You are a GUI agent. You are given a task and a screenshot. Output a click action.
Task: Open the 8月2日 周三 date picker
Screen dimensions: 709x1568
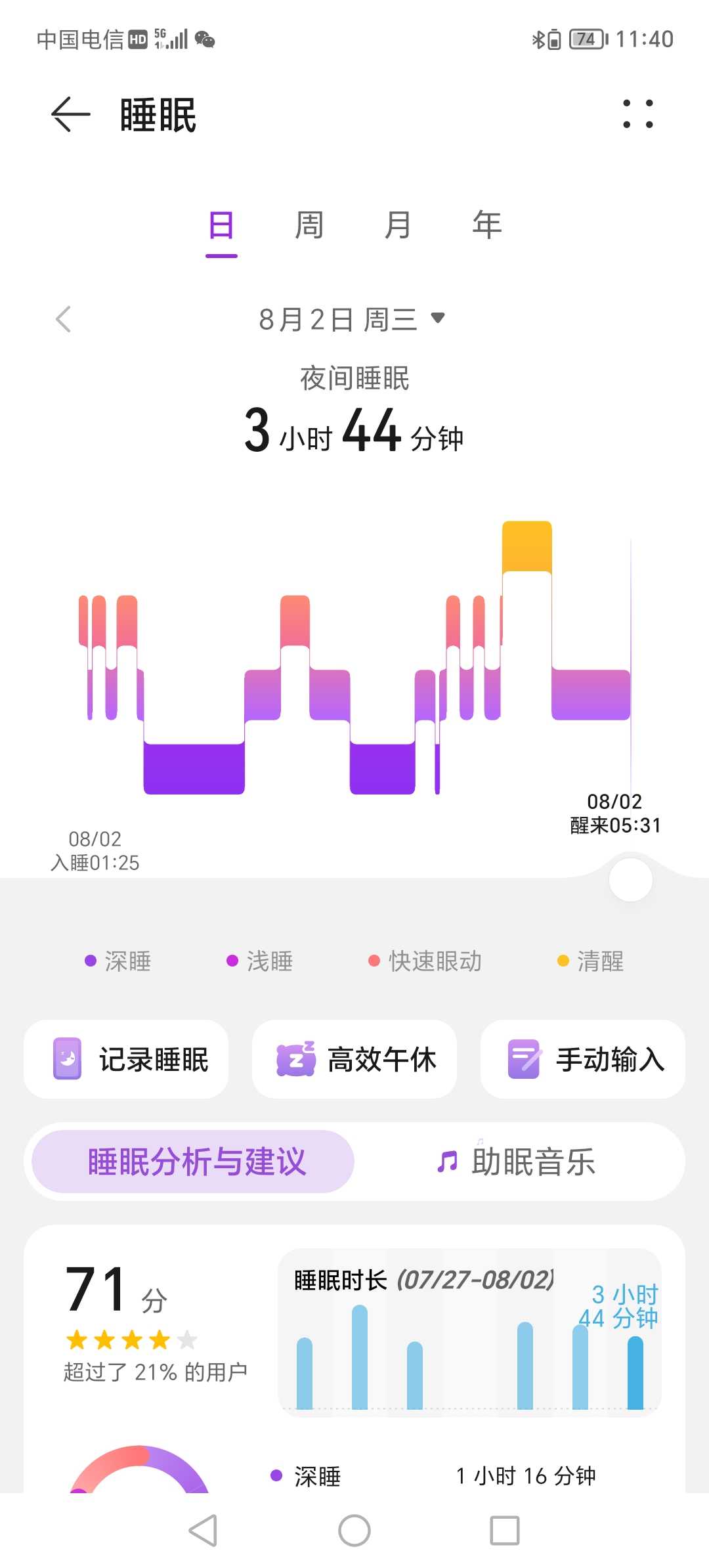point(353,320)
